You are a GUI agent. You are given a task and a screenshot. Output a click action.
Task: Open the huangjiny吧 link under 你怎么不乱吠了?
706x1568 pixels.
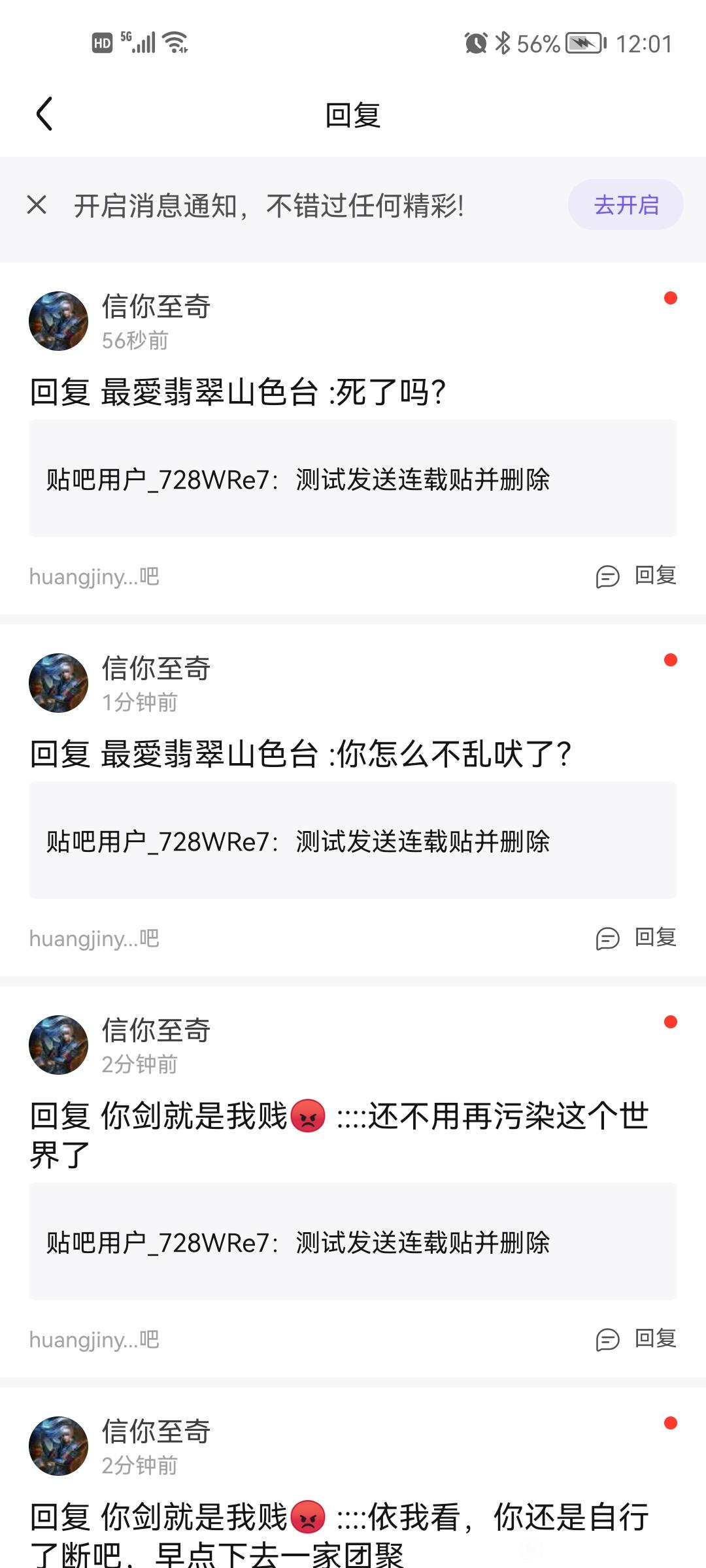coord(94,939)
